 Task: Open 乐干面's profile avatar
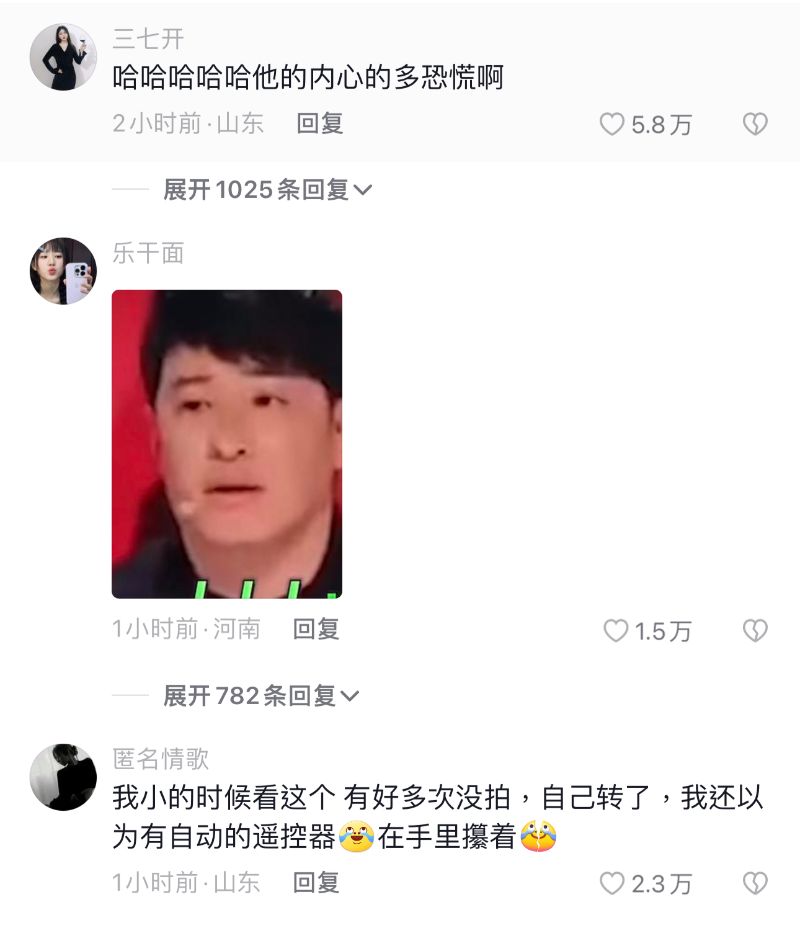click(x=63, y=270)
